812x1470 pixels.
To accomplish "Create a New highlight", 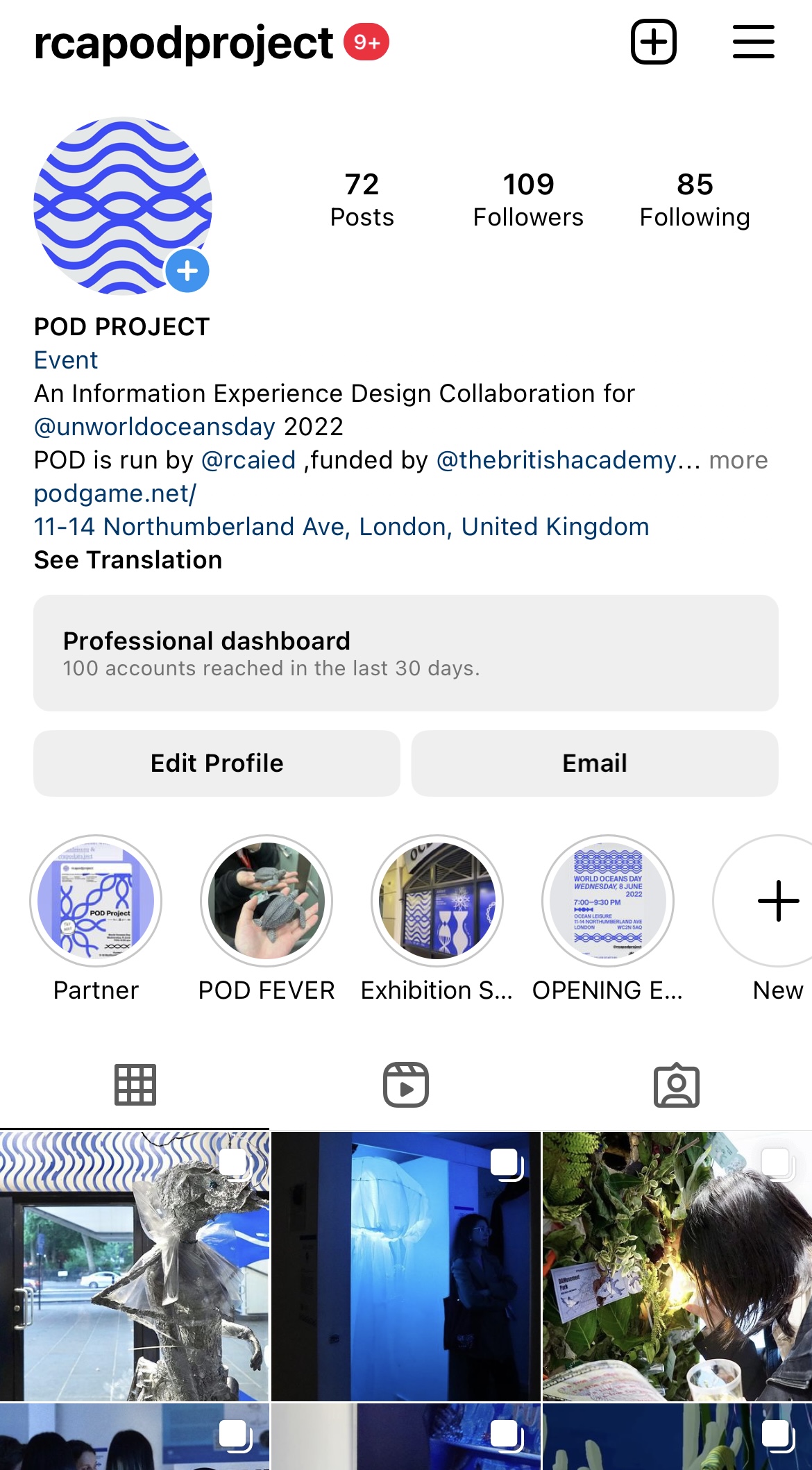I will point(777,901).
